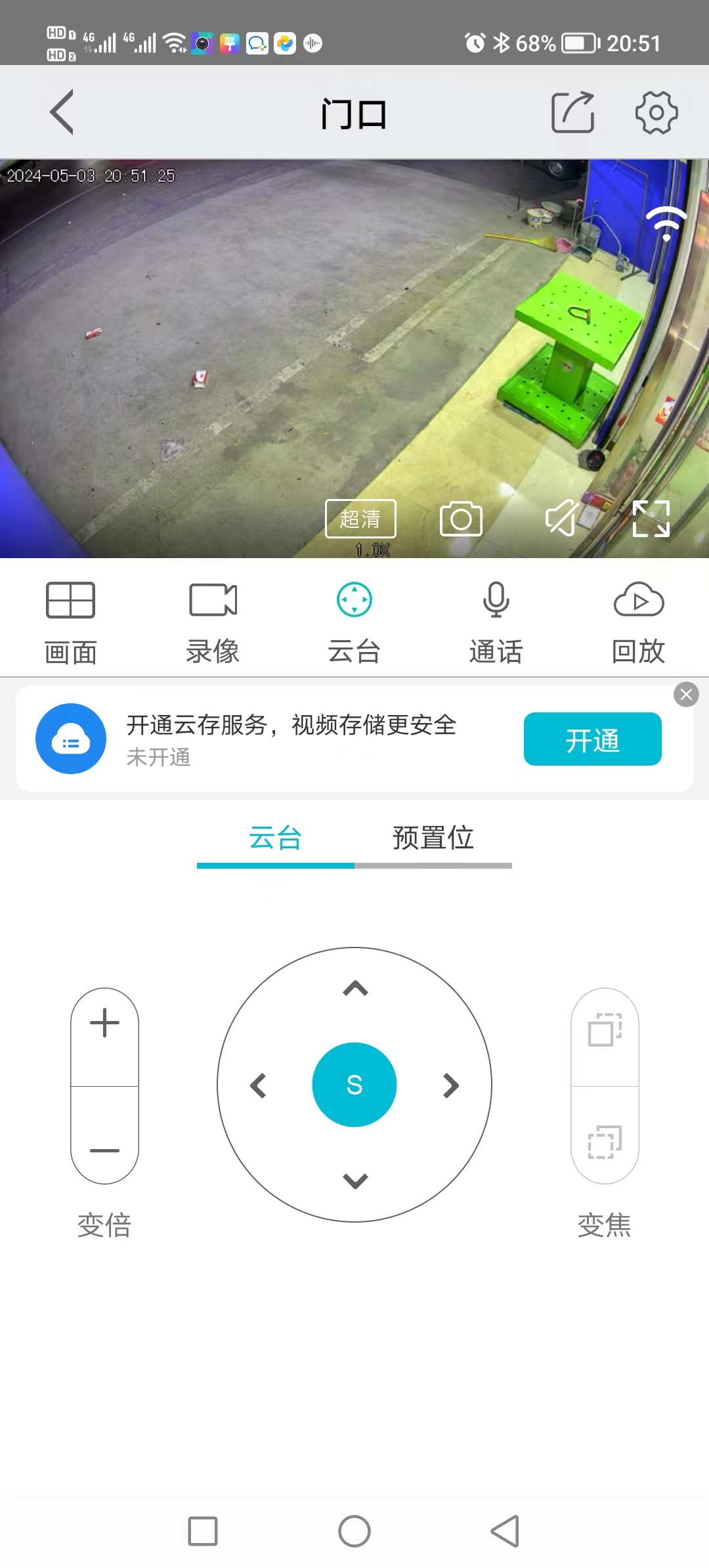Open the 画面 multi-screen view
709x1568 pixels.
pyautogui.click(x=70, y=621)
